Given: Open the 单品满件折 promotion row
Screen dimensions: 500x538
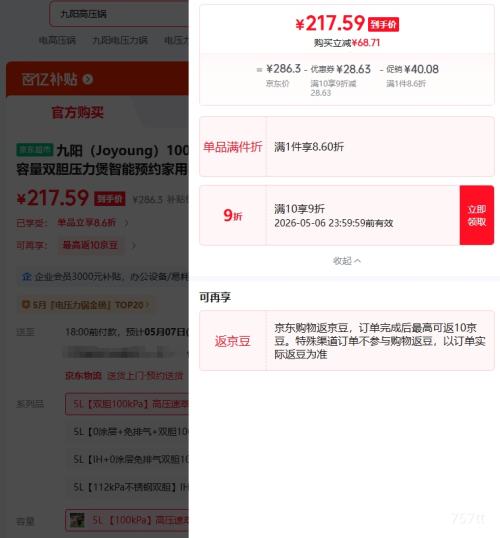Looking at the screenshot, I should 347,147.
